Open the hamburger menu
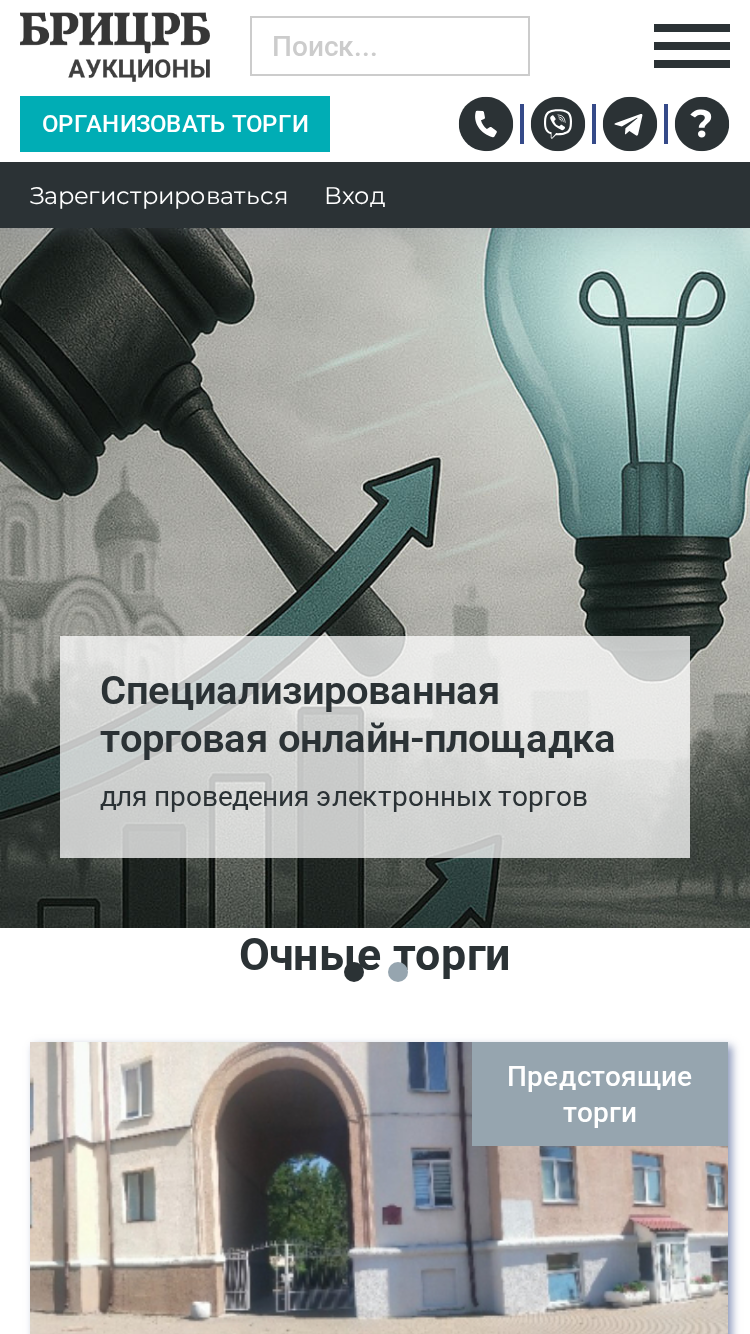This screenshot has width=750, height=1334. 692,46
